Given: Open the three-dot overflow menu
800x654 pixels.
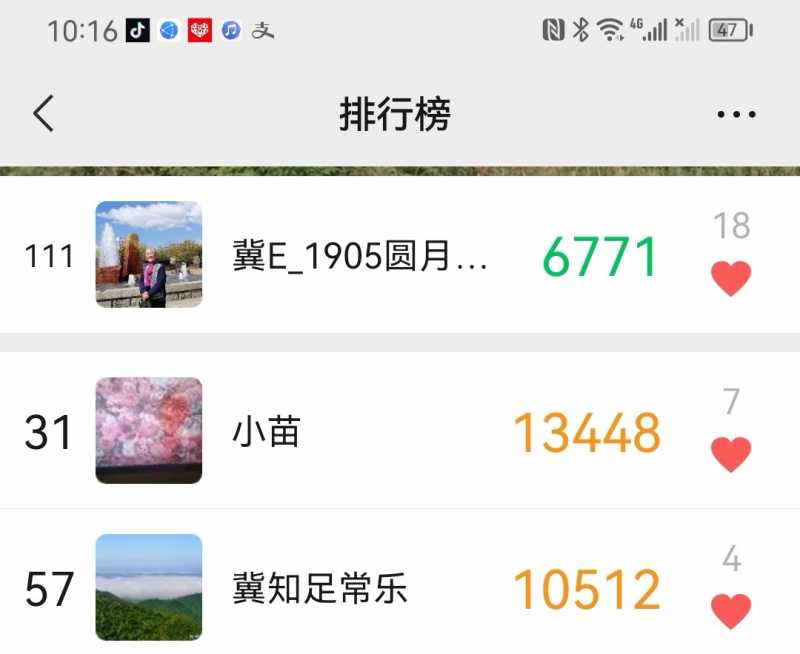Looking at the screenshot, I should tap(736, 115).
